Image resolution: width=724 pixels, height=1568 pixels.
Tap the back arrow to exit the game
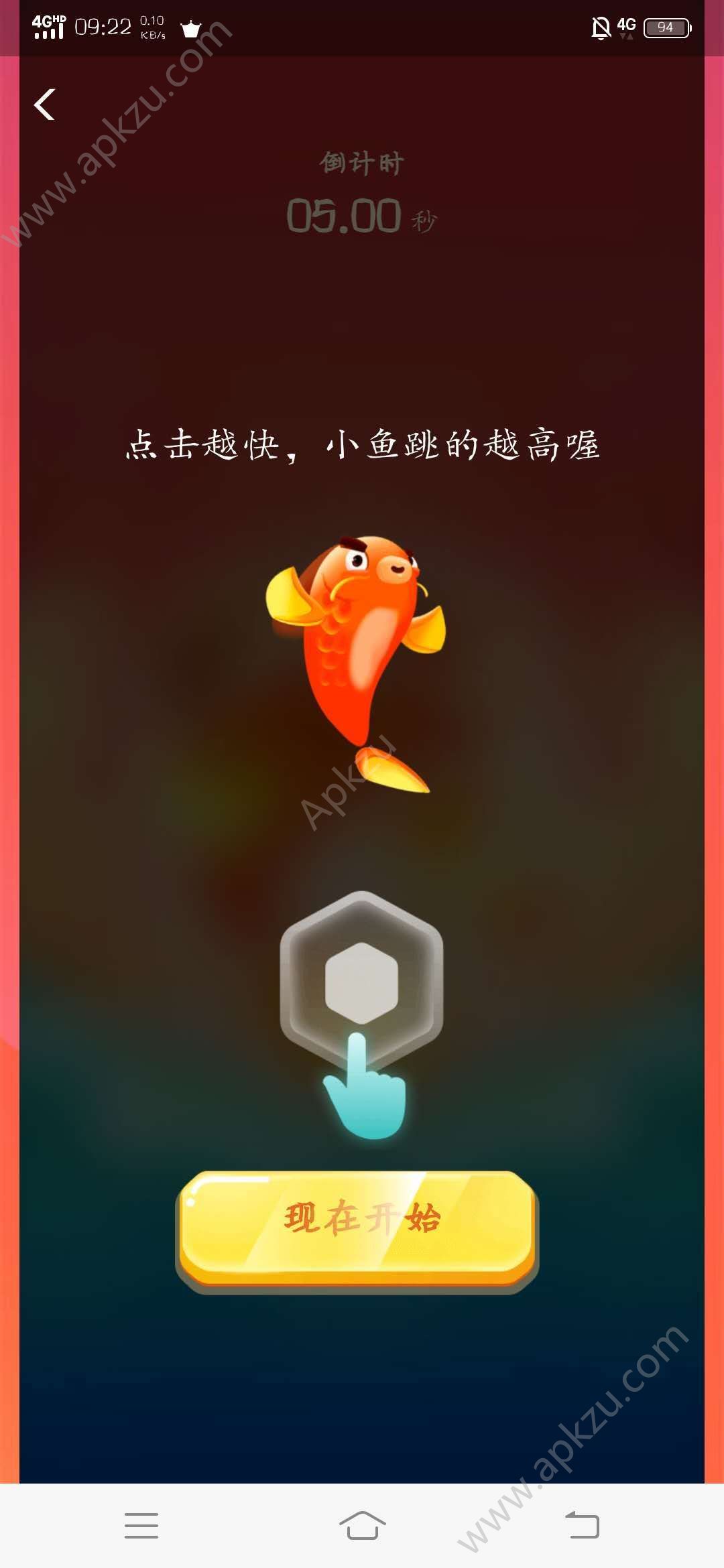pyautogui.click(x=46, y=105)
